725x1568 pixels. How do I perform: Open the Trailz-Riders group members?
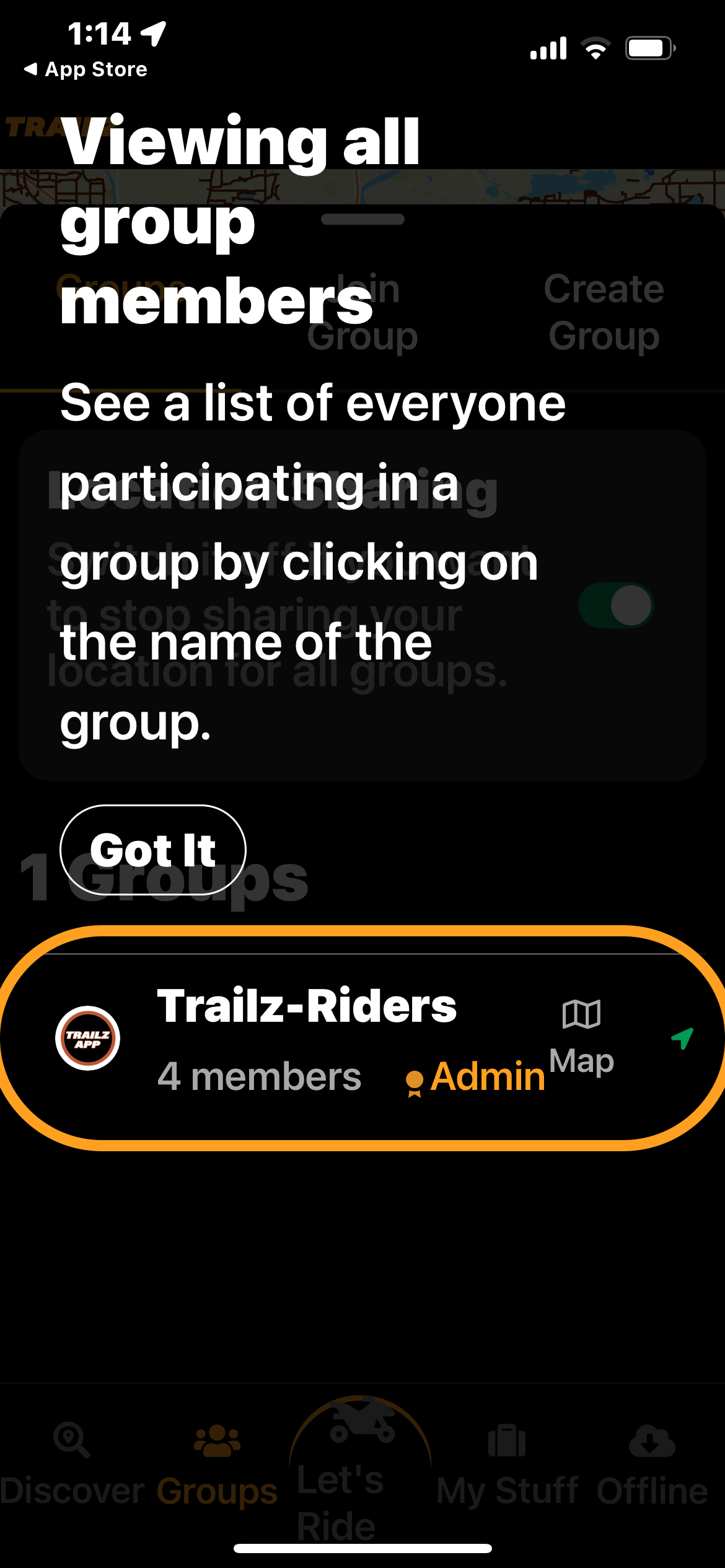(306, 1006)
